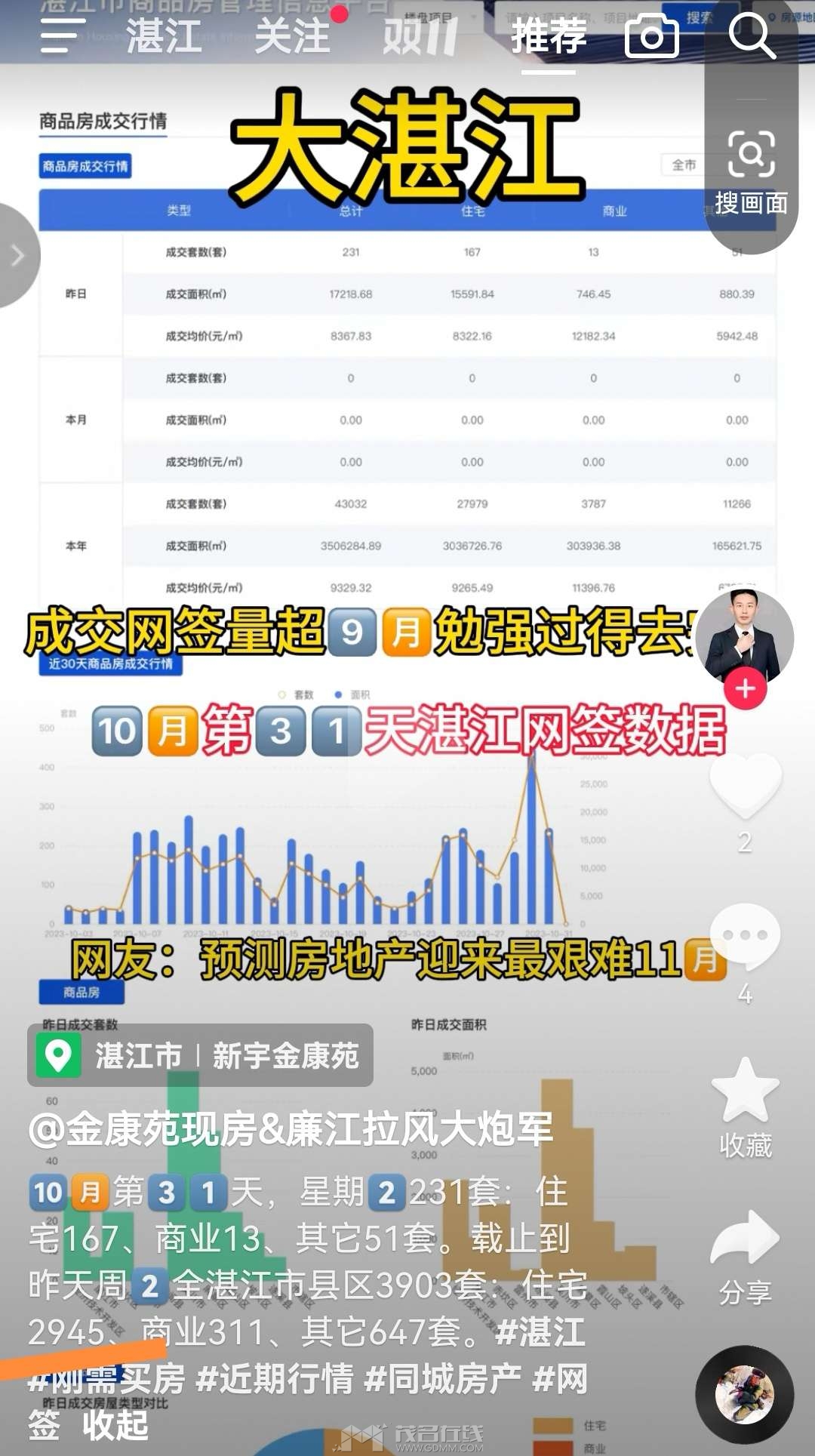Expand the left side arrow panel

coord(17,256)
